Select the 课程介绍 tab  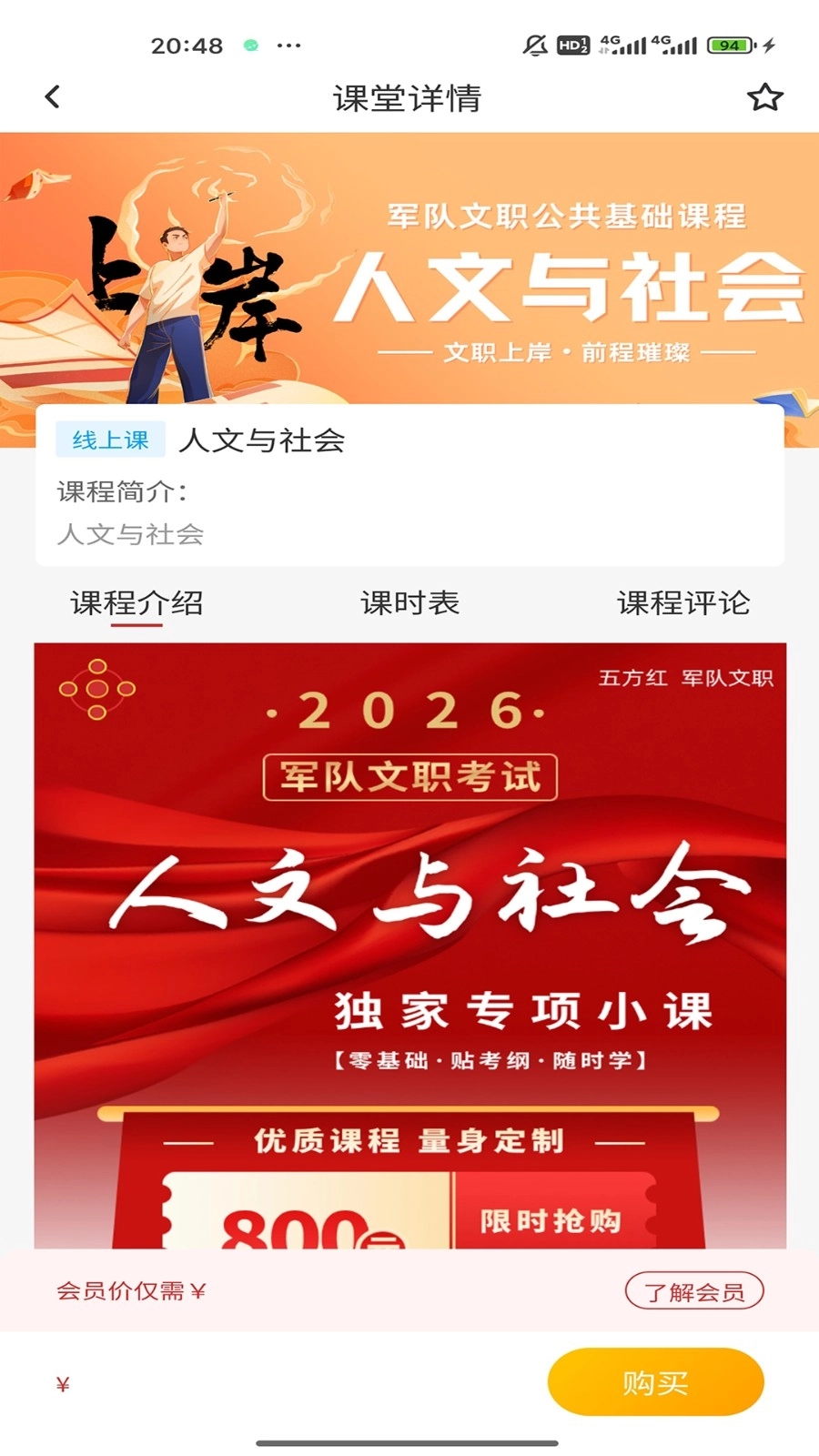[x=137, y=602]
